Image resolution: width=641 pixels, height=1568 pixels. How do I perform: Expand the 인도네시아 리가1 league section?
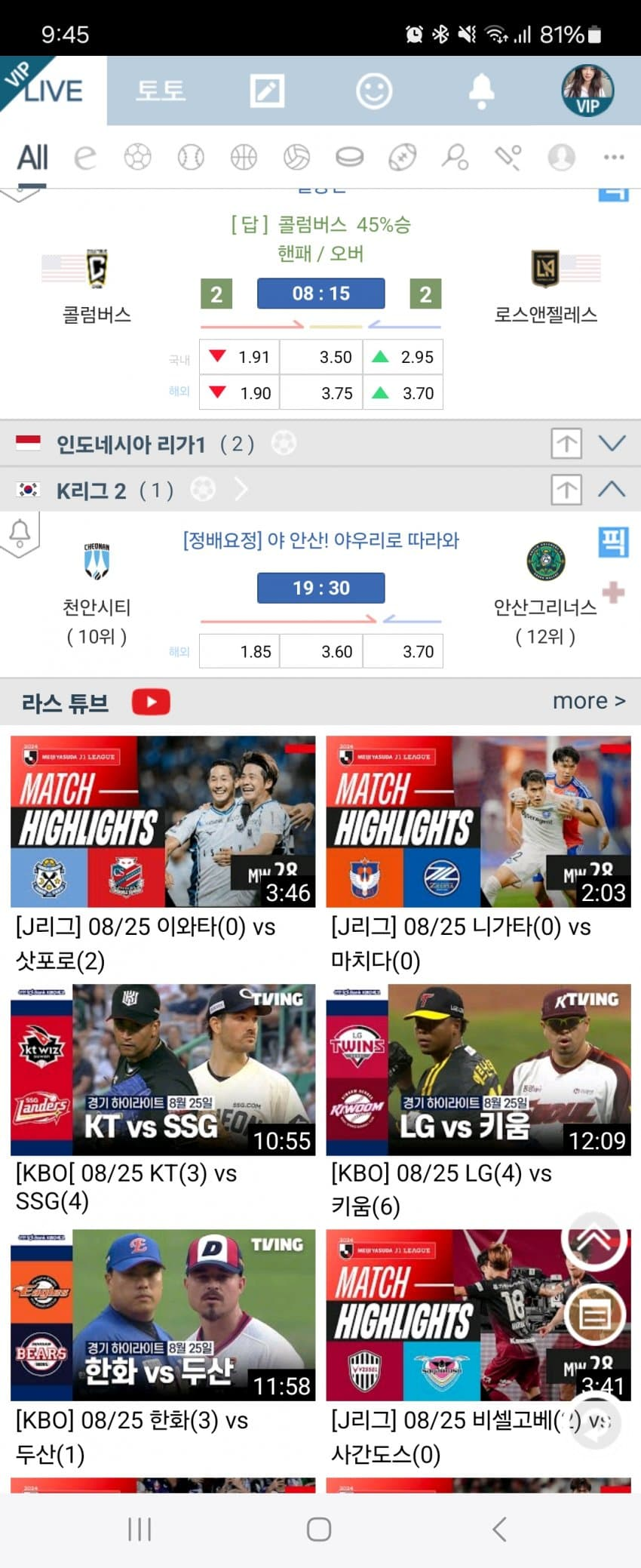pos(612,443)
